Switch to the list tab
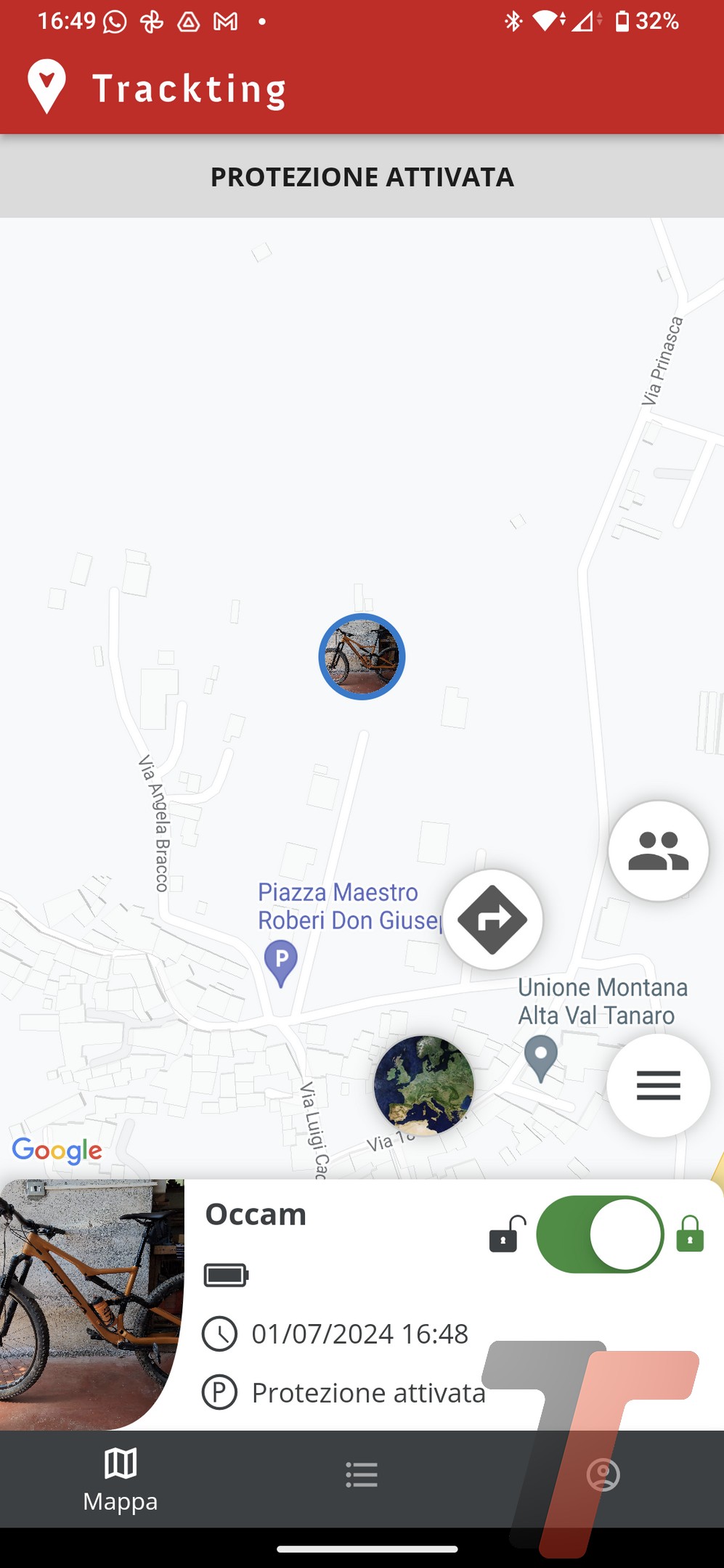Image resolution: width=724 pixels, height=1568 pixels. (362, 1475)
